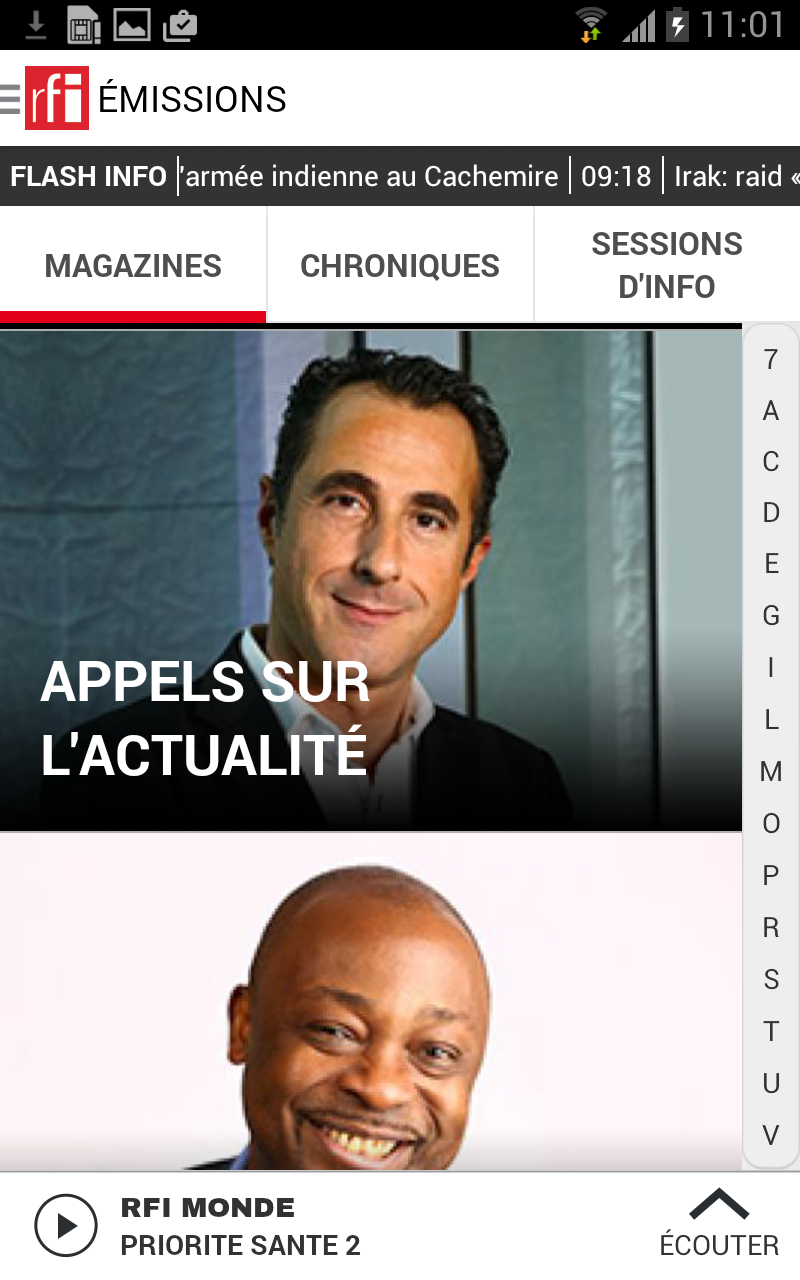
Task: Open the Flash Info headline on Cachemire
Action: tap(372, 177)
